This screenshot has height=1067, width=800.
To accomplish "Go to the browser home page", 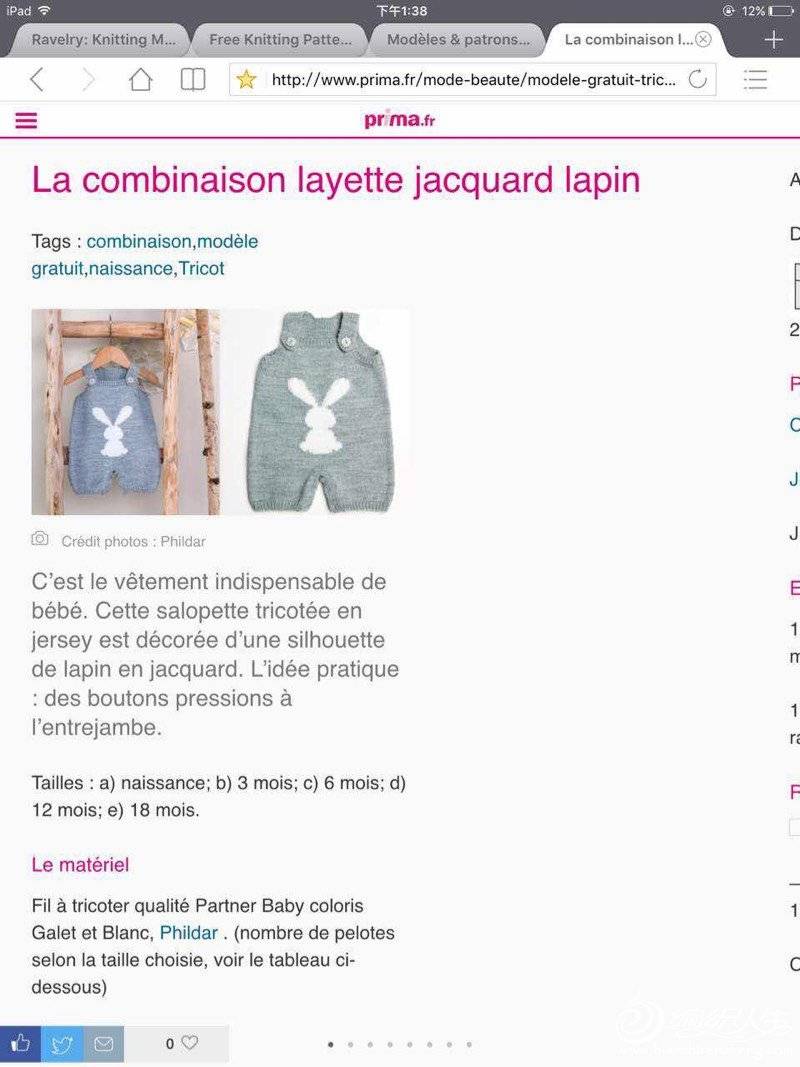I will [x=141, y=80].
